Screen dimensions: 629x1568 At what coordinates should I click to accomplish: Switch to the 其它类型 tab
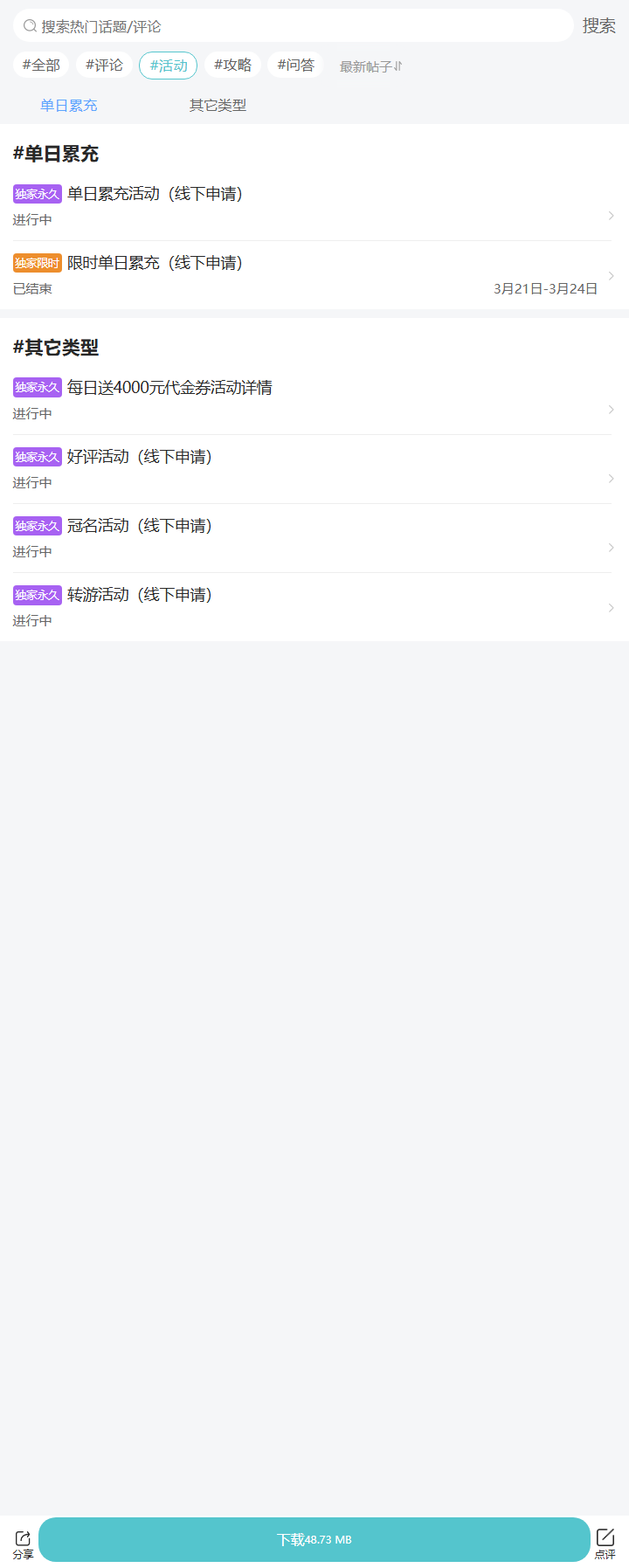218,106
